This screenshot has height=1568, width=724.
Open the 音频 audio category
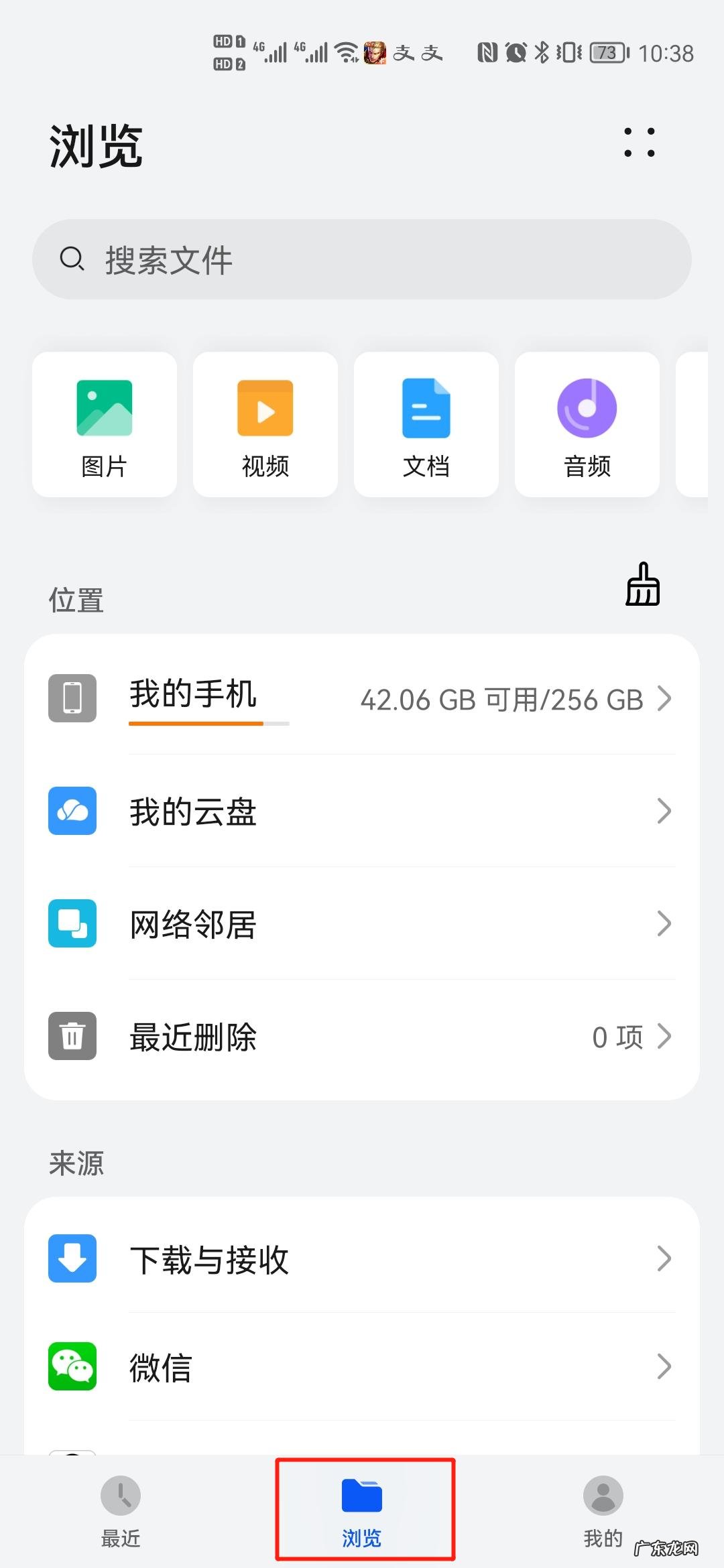[587, 424]
